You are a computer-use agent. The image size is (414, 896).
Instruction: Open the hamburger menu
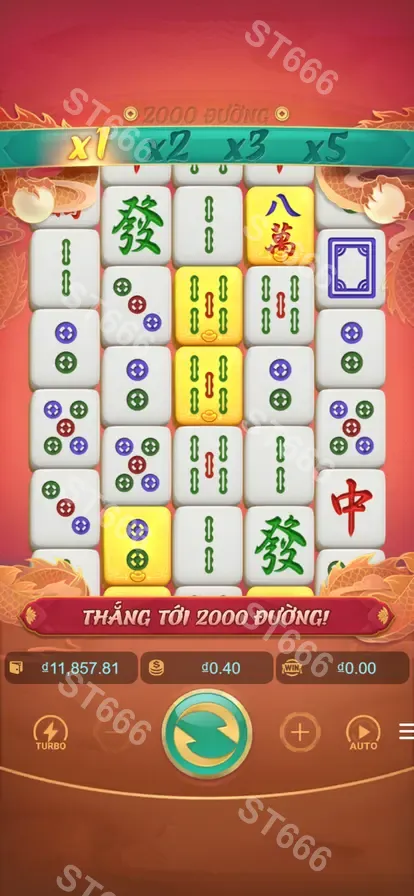pos(407,731)
